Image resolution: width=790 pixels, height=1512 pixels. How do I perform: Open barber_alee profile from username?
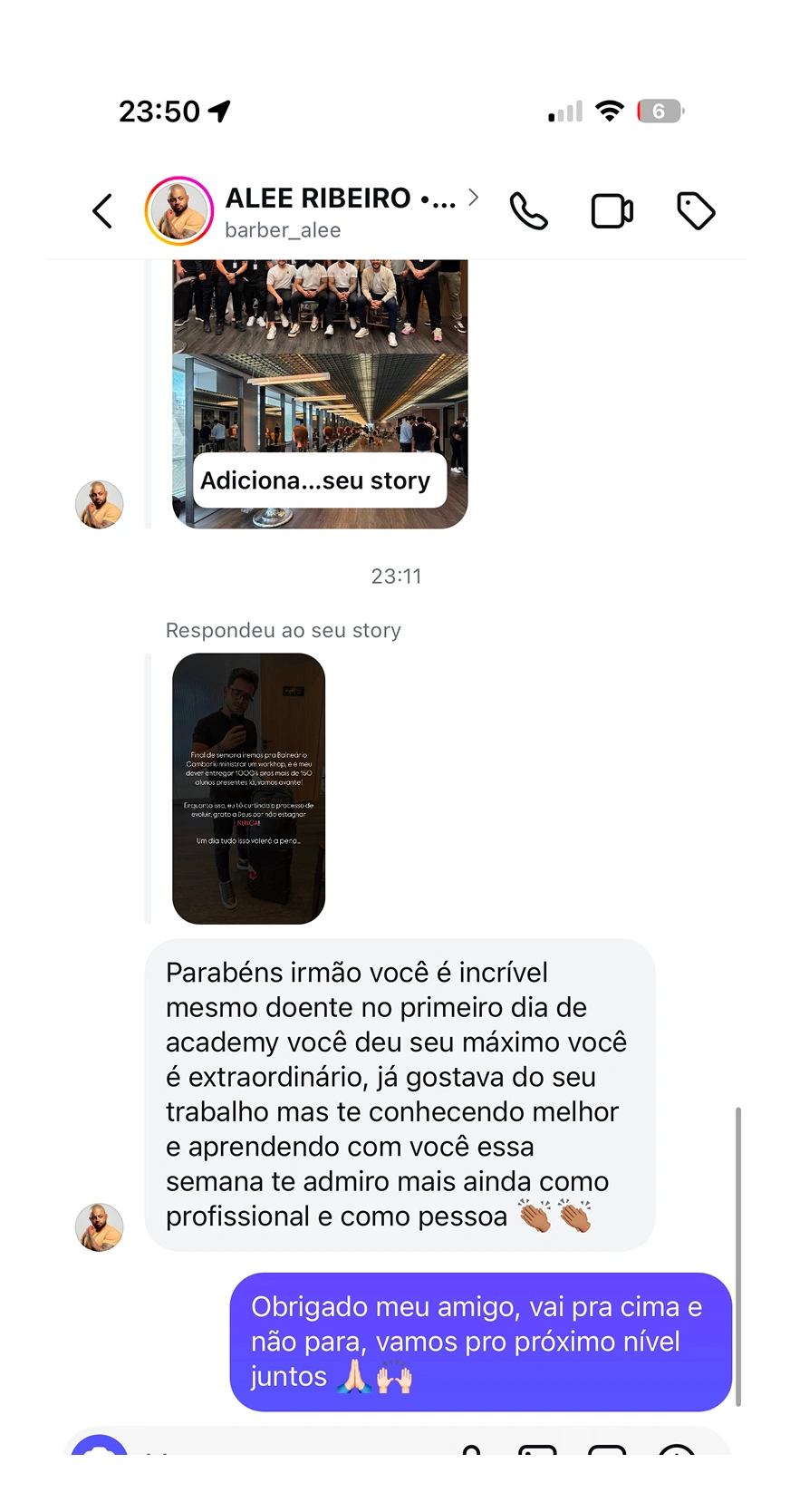pos(283,229)
